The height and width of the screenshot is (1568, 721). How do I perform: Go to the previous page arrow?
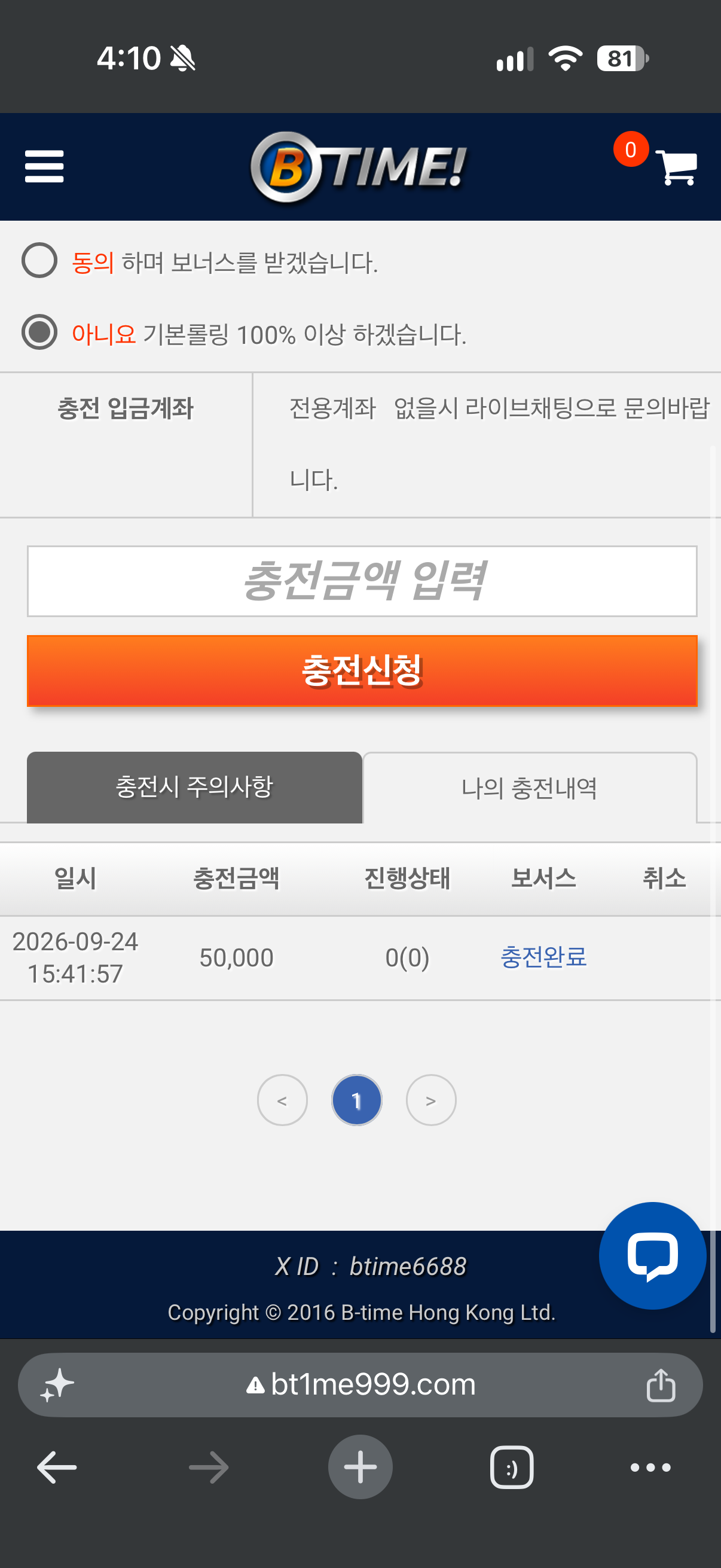(282, 1100)
